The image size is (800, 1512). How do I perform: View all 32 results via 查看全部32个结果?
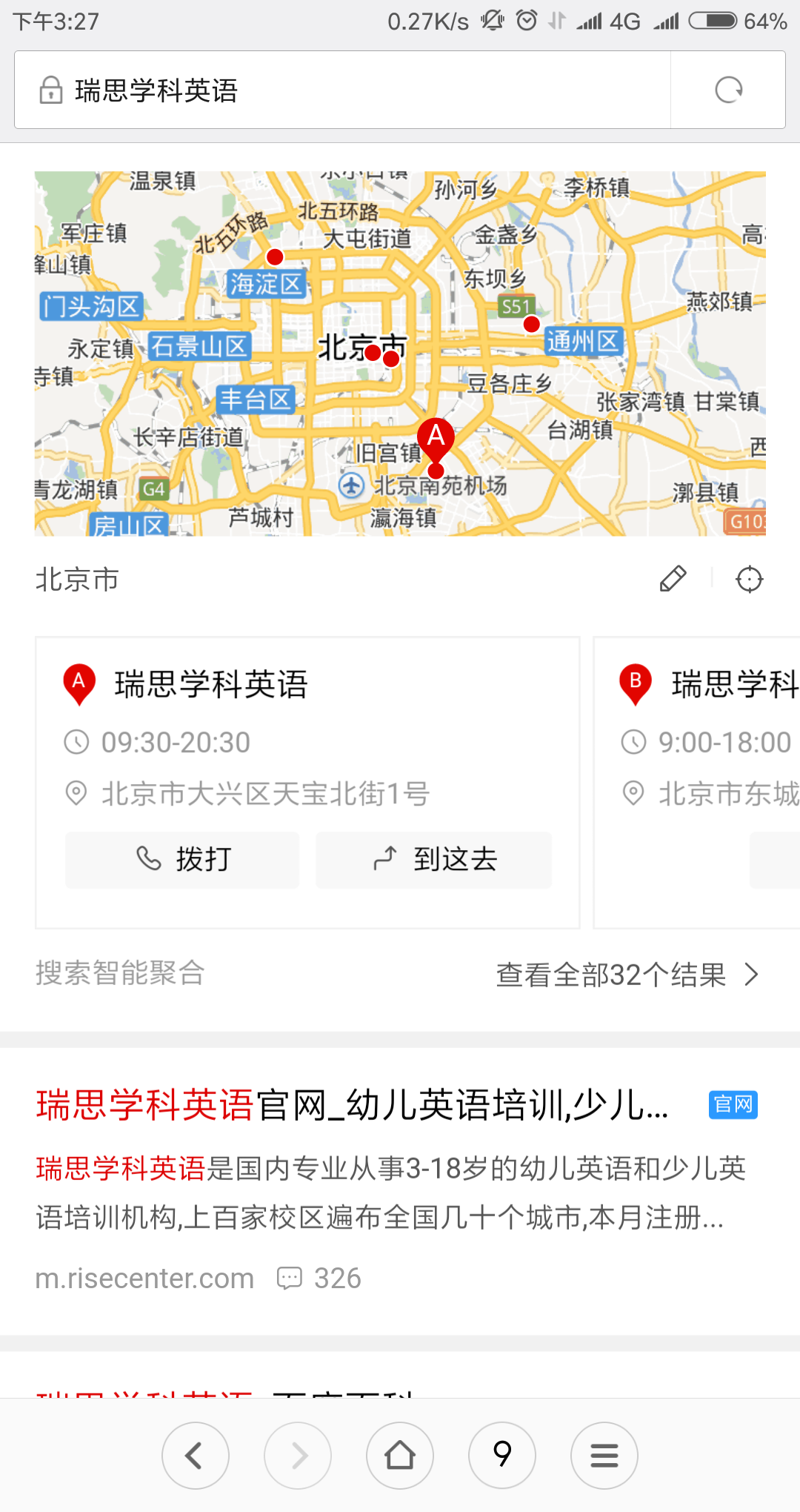click(627, 975)
